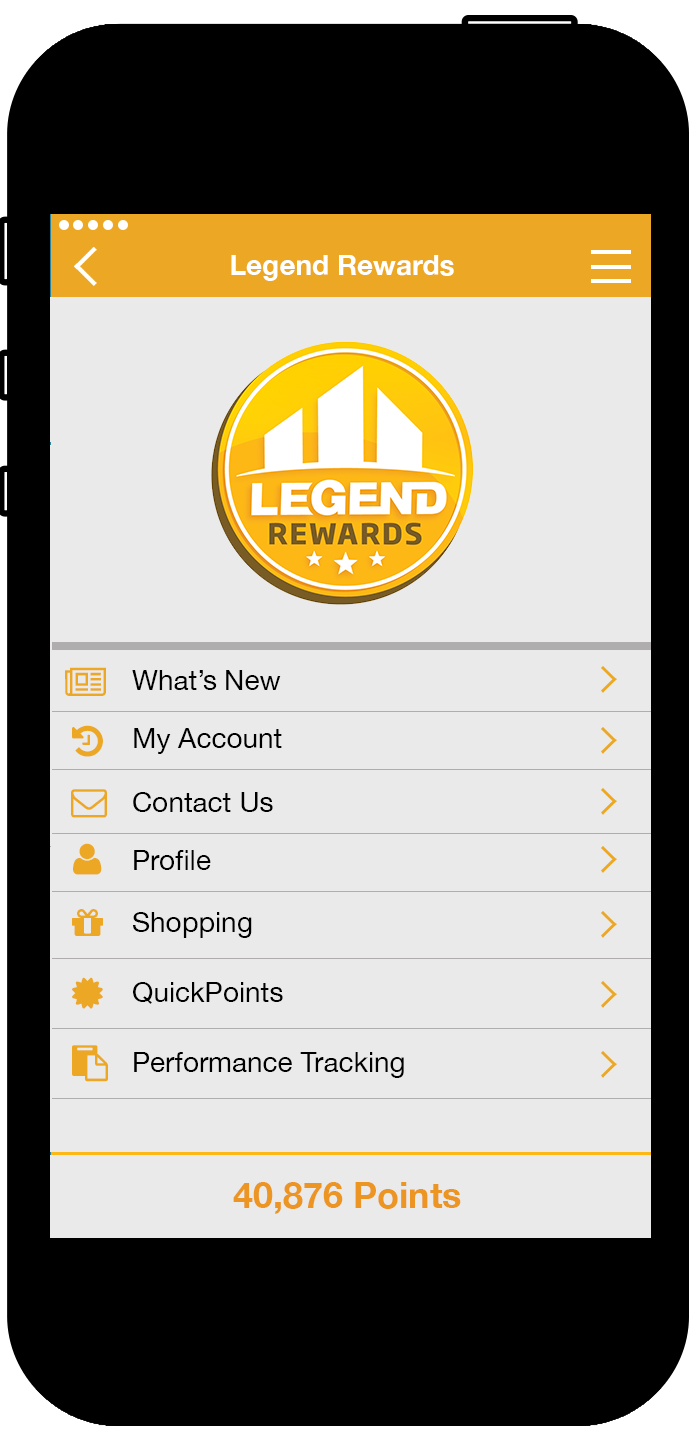Open the hamburger menu

pos(610,267)
